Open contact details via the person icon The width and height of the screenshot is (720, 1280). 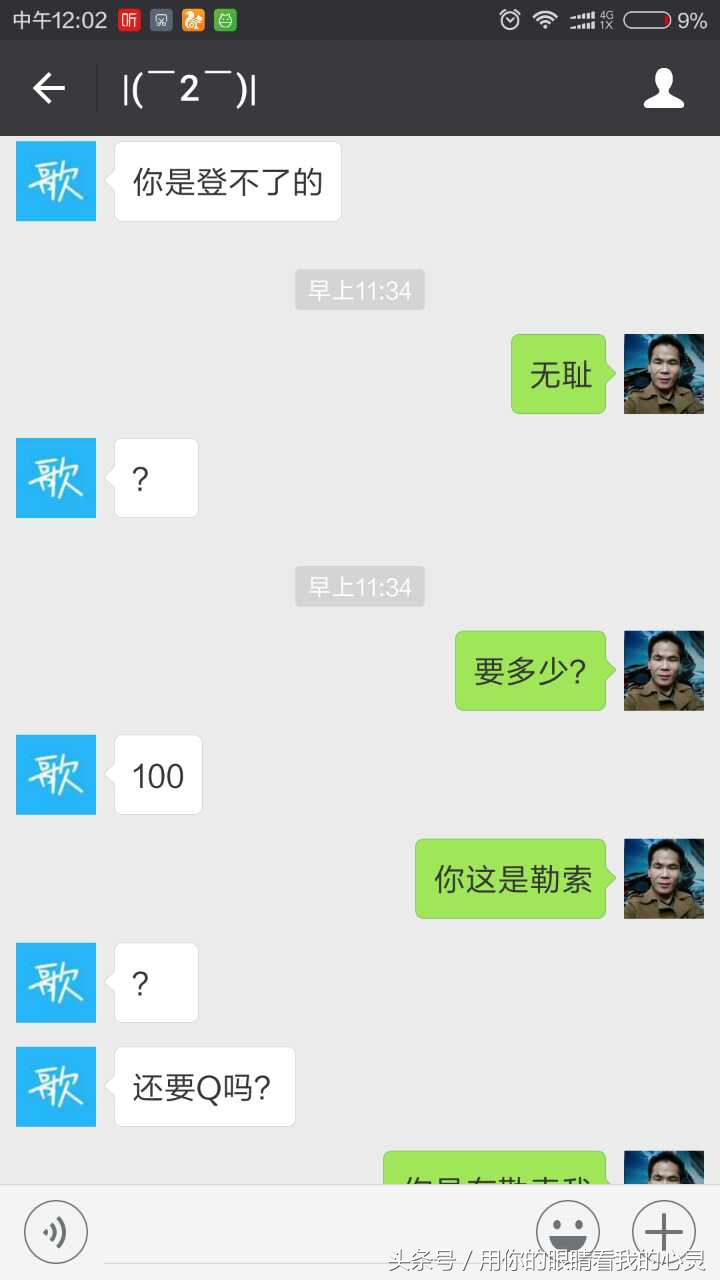point(663,88)
